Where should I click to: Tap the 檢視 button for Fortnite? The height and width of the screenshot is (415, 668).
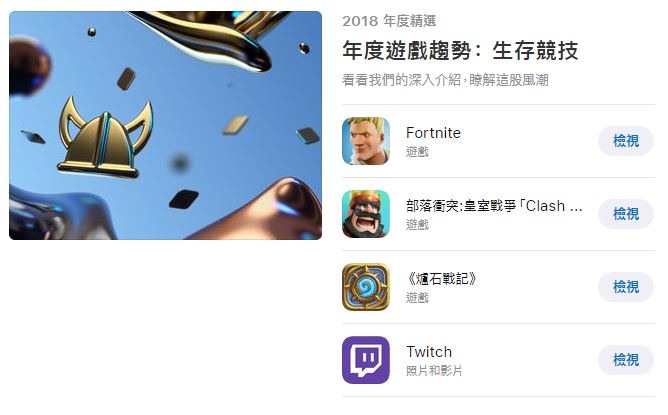point(625,141)
